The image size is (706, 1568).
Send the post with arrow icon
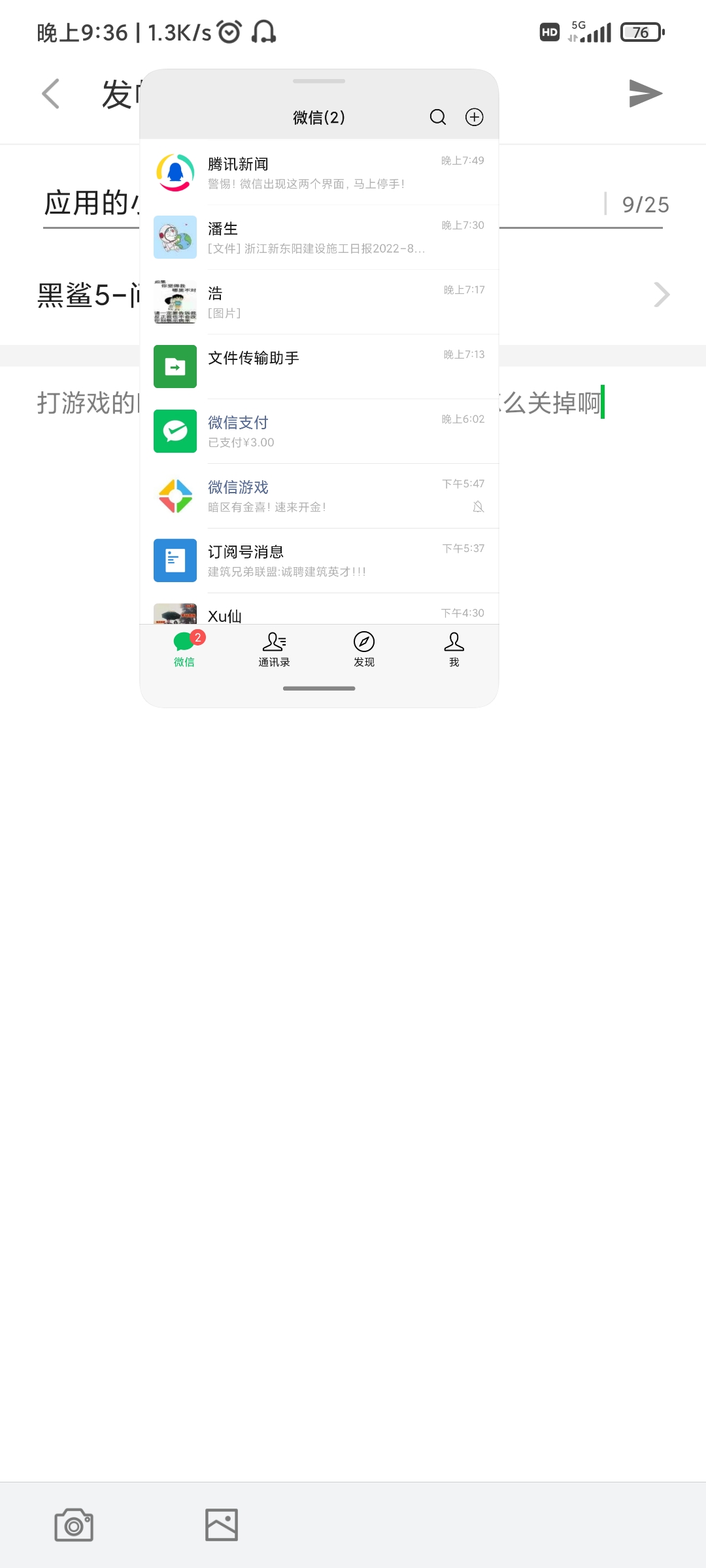pos(645,94)
